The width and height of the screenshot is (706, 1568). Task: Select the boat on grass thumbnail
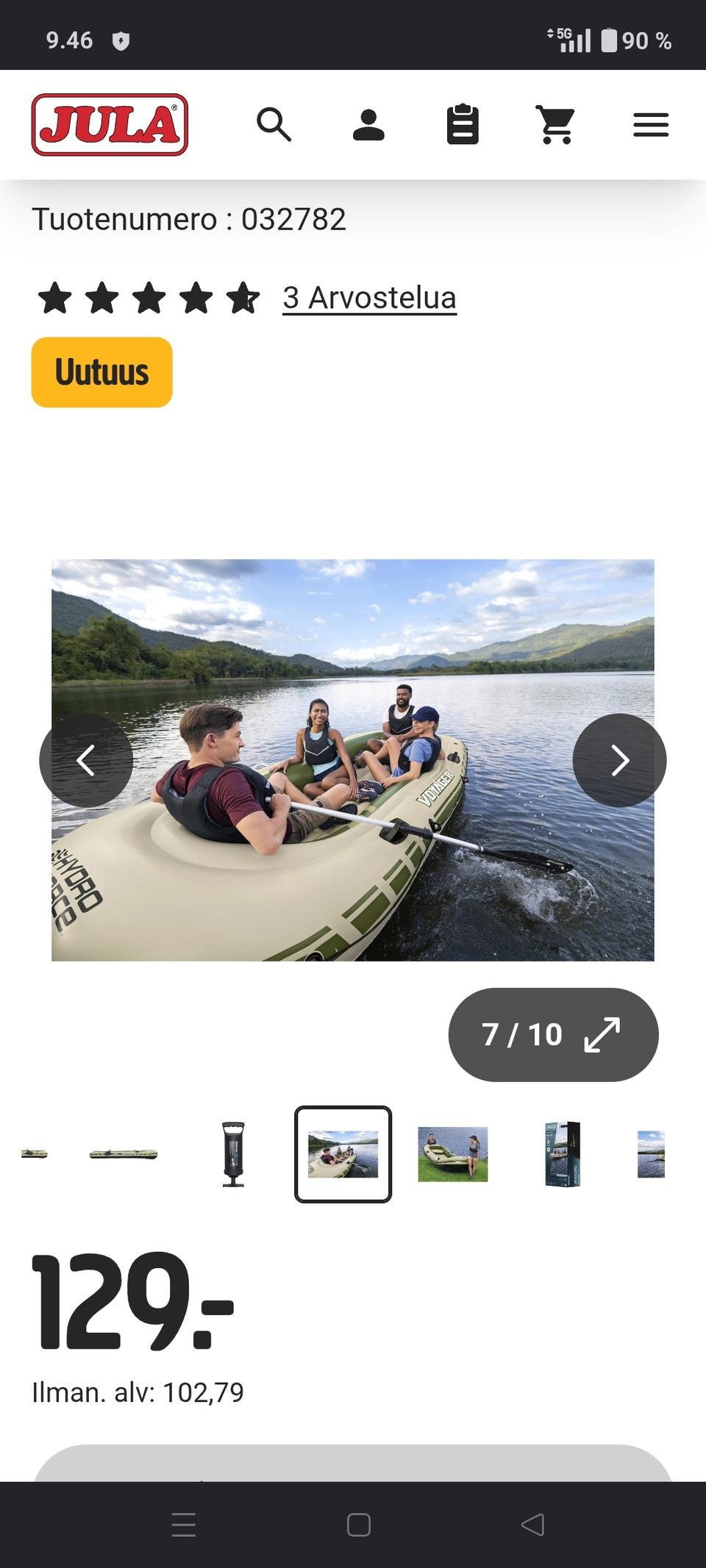click(x=453, y=1154)
